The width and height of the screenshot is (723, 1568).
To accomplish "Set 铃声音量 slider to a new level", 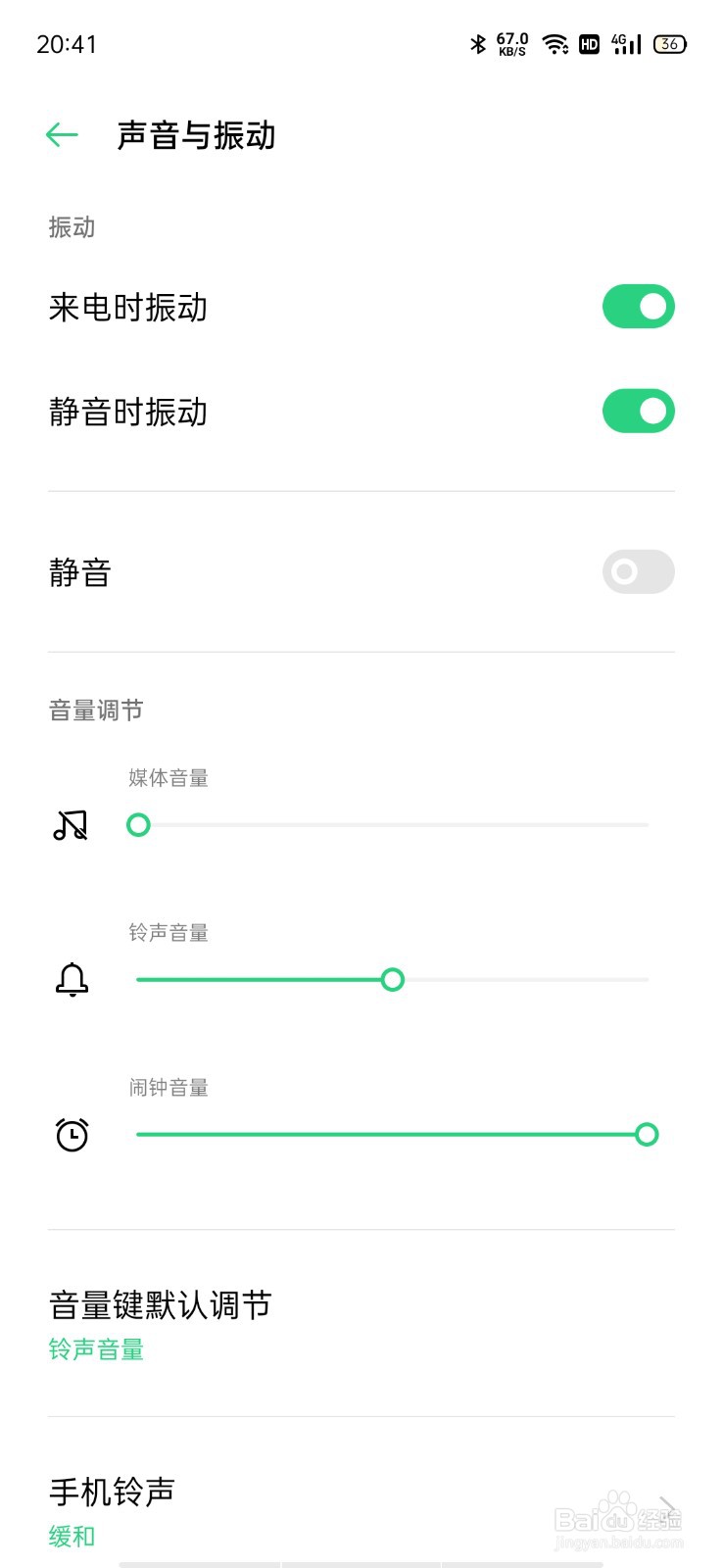I will pyautogui.click(x=519, y=979).
